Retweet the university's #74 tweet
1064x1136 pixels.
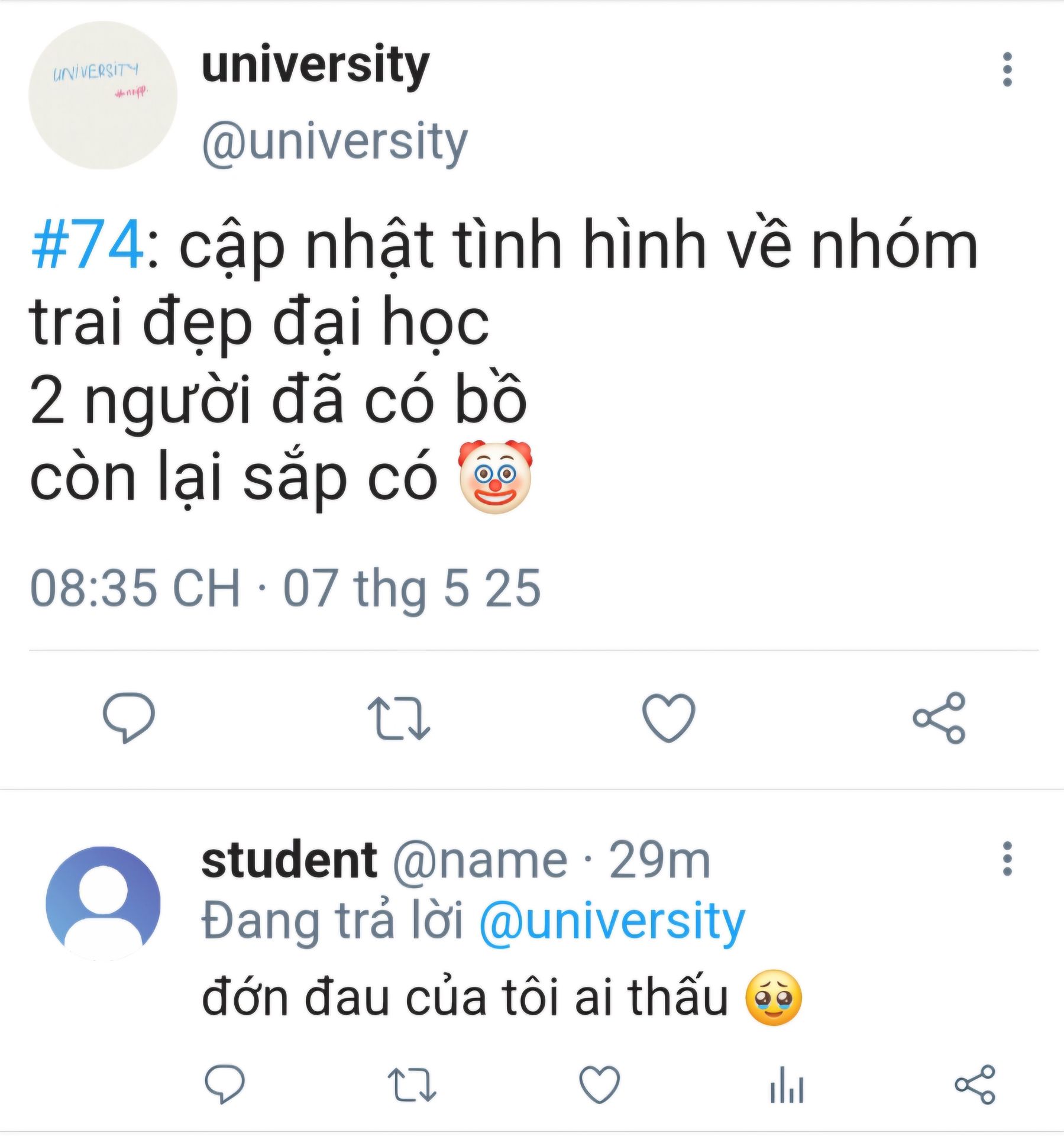(399, 718)
